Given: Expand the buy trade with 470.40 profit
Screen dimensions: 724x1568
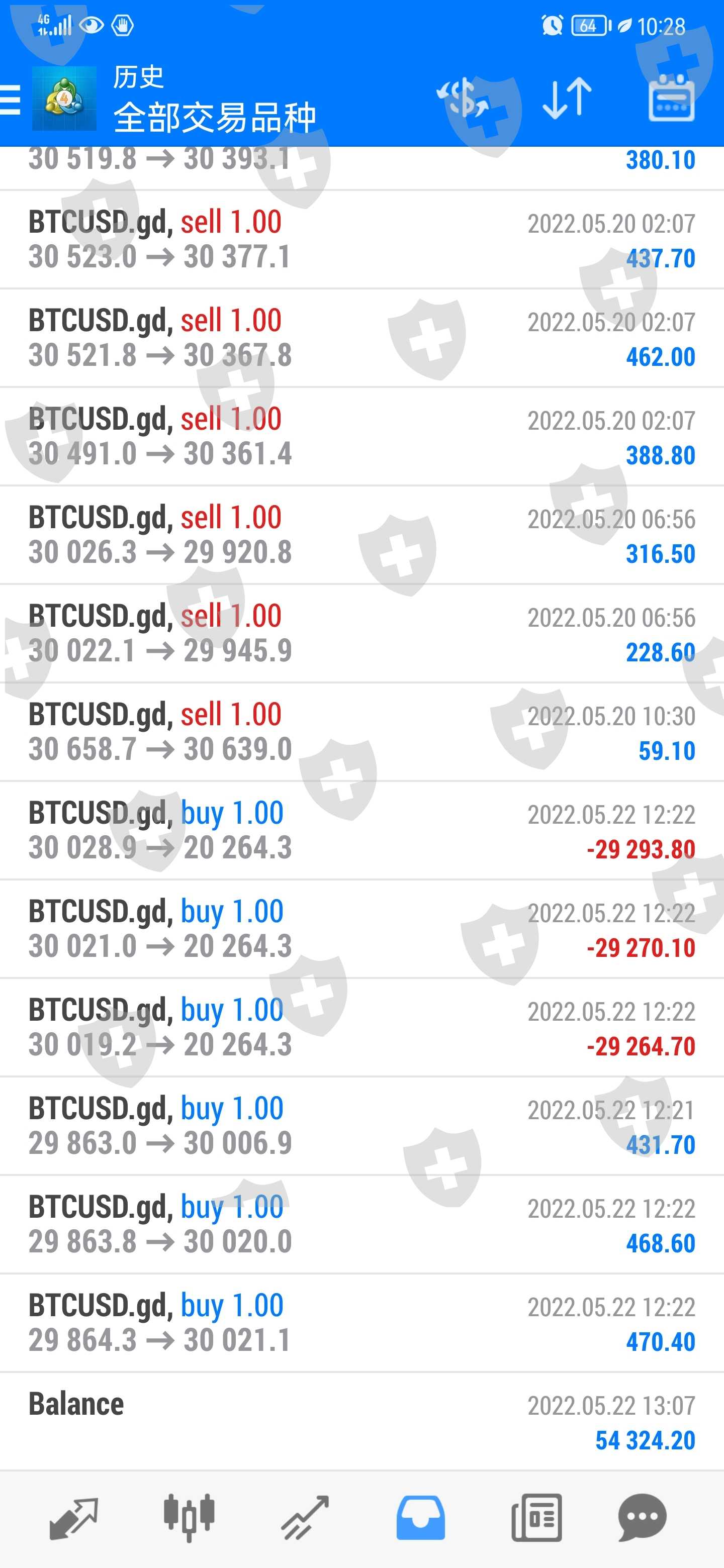Looking at the screenshot, I should click(x=361, y=1323).
